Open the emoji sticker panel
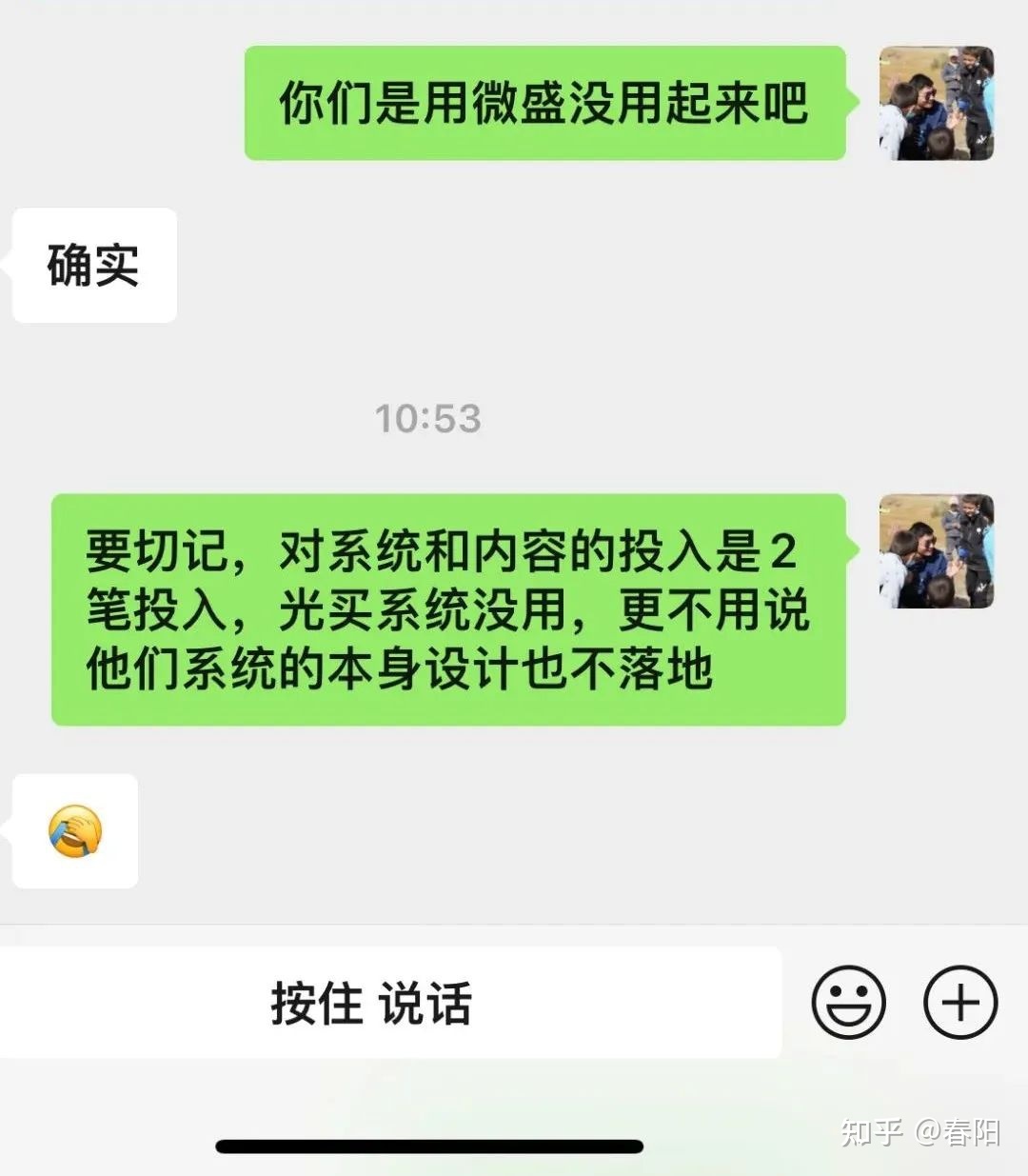Screen dimensions: 1028x1176 tap(848, 1002)
